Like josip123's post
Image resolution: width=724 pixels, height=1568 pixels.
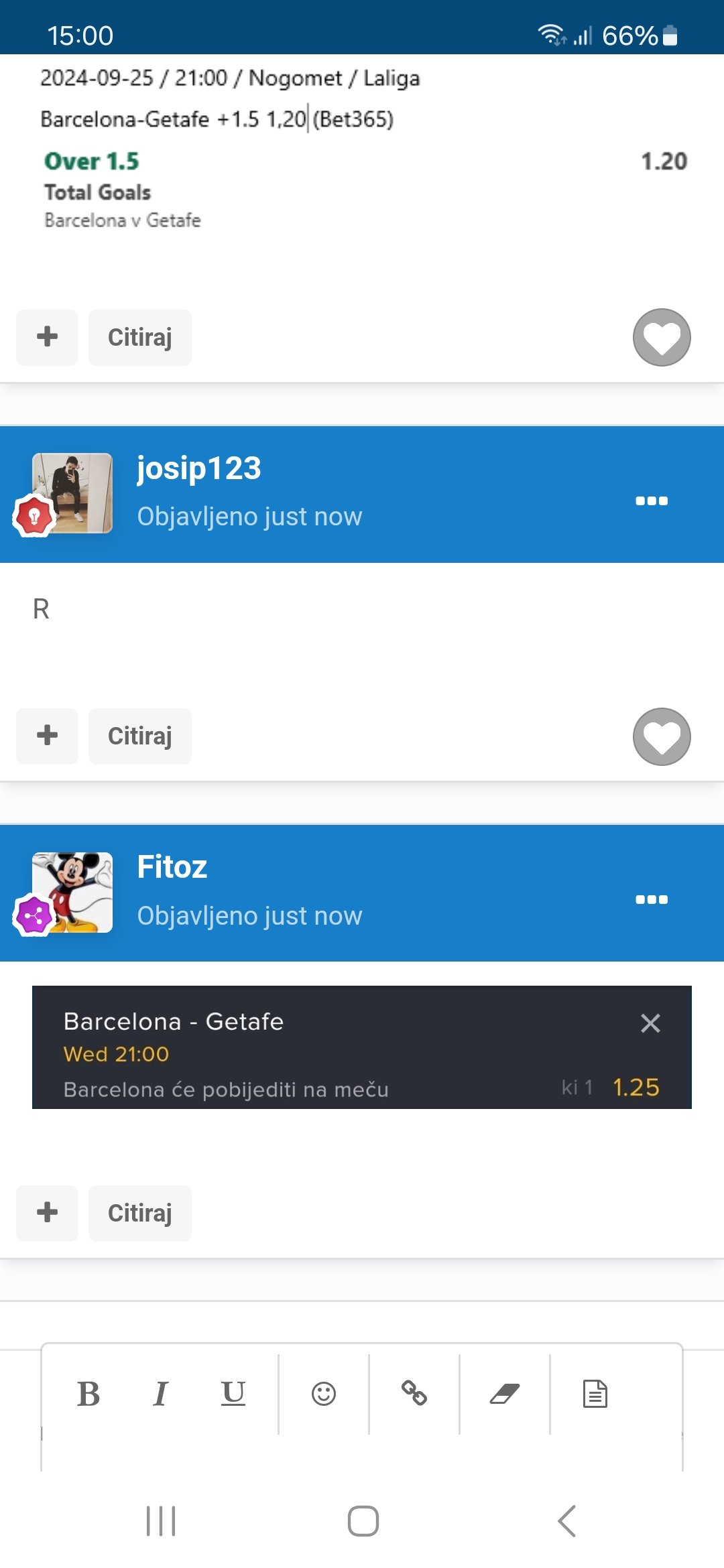(662, 736)
